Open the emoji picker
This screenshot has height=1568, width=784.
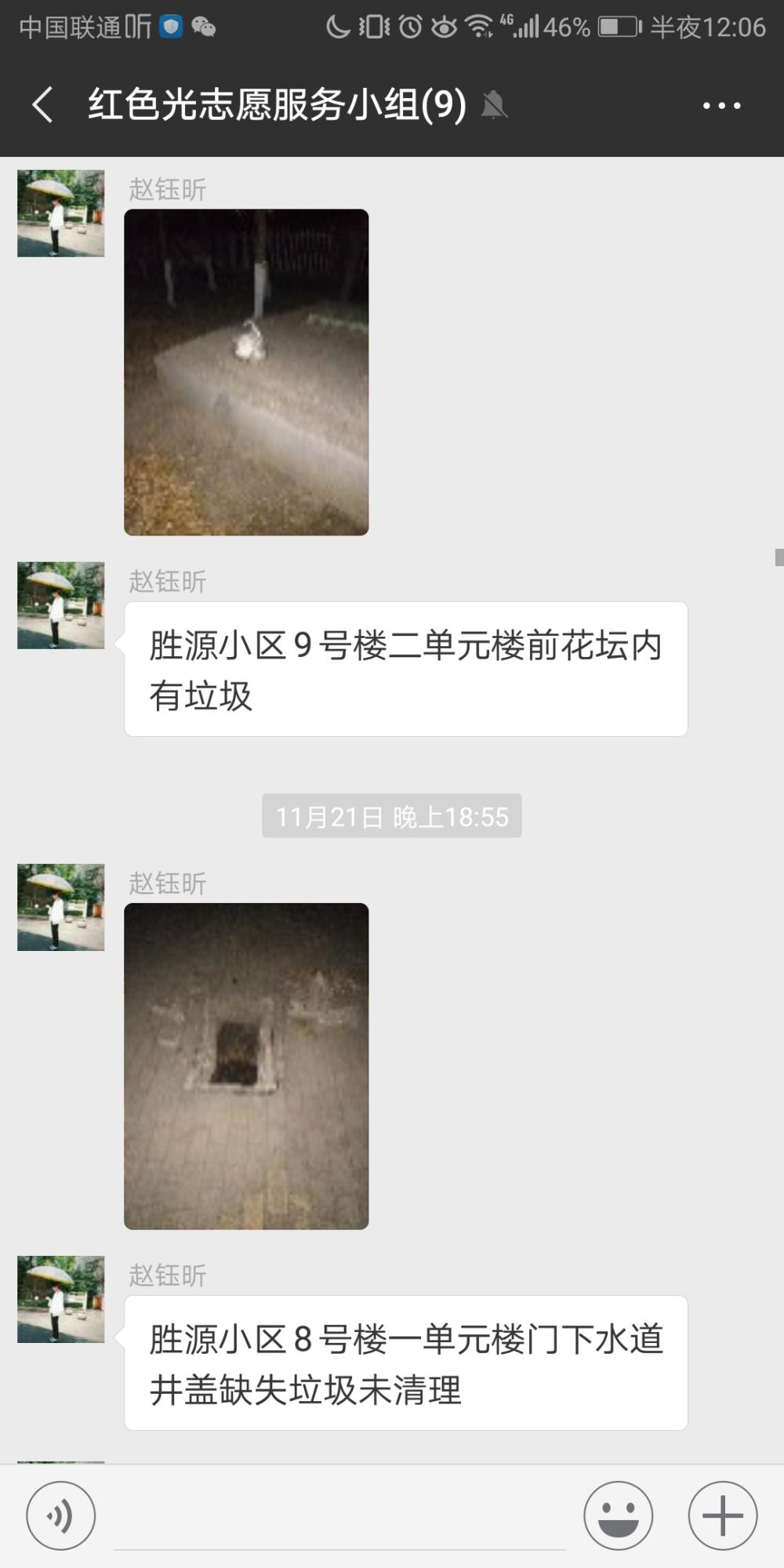[x=619, y=1515]
